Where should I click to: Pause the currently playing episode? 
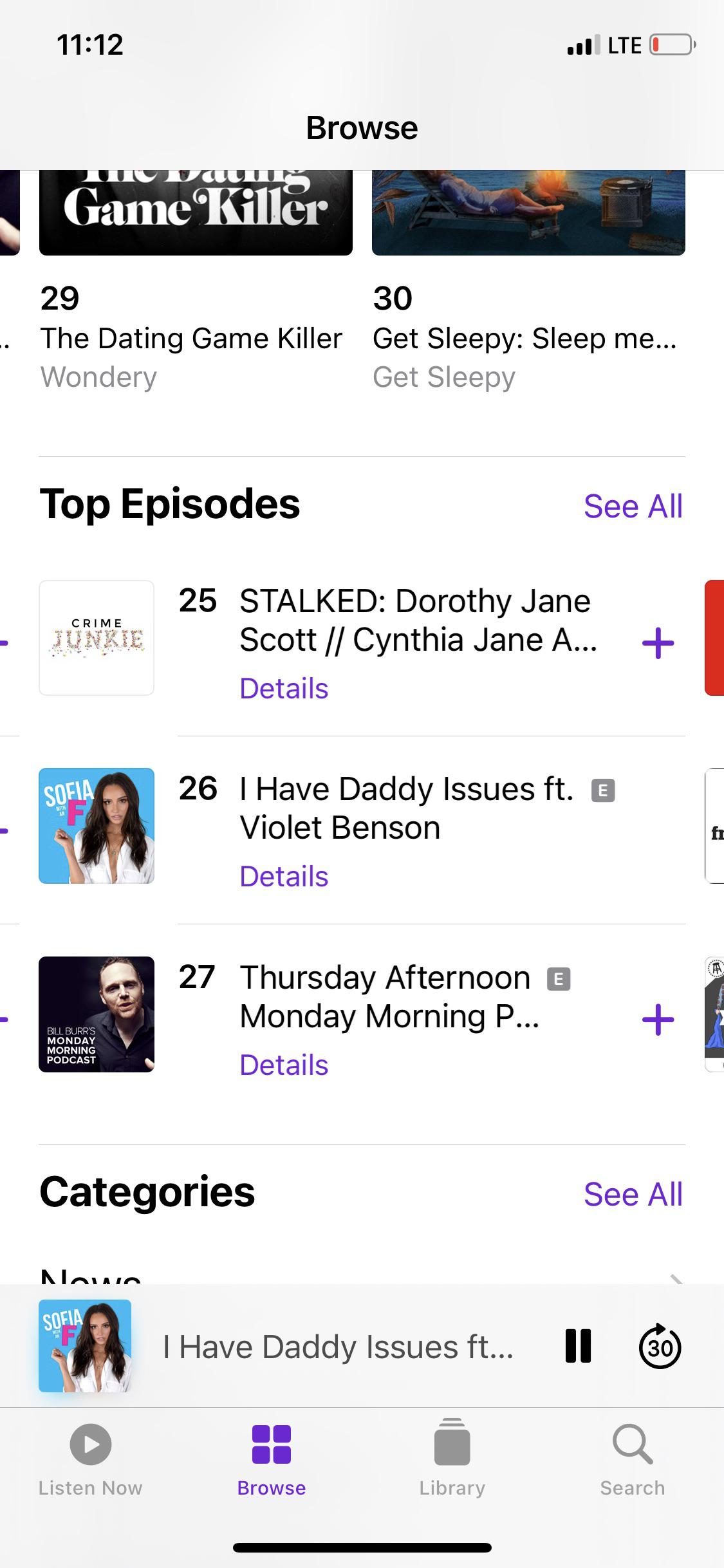[x=577, y=1347]
